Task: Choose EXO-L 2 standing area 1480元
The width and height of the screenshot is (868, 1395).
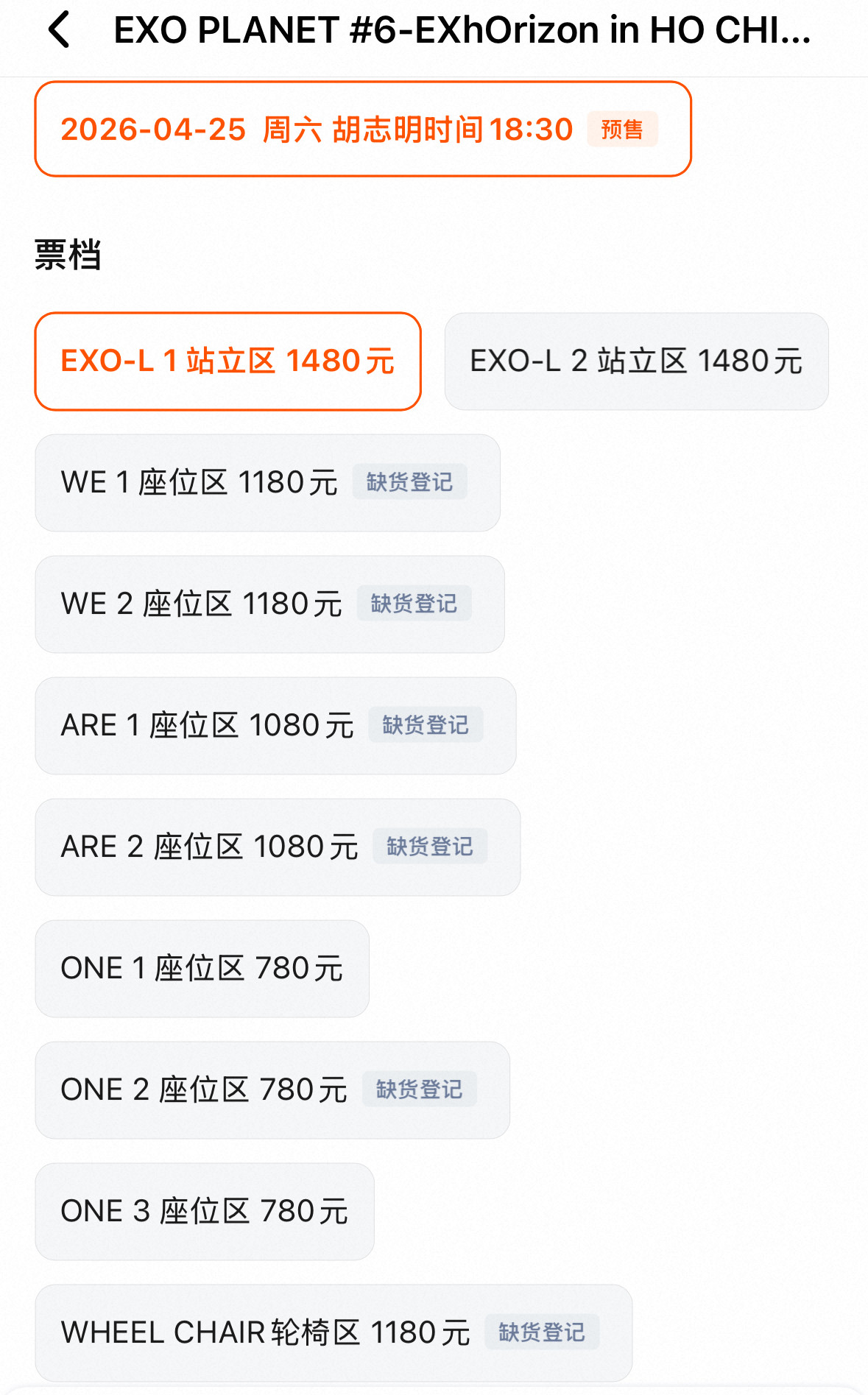Action: 636,361
